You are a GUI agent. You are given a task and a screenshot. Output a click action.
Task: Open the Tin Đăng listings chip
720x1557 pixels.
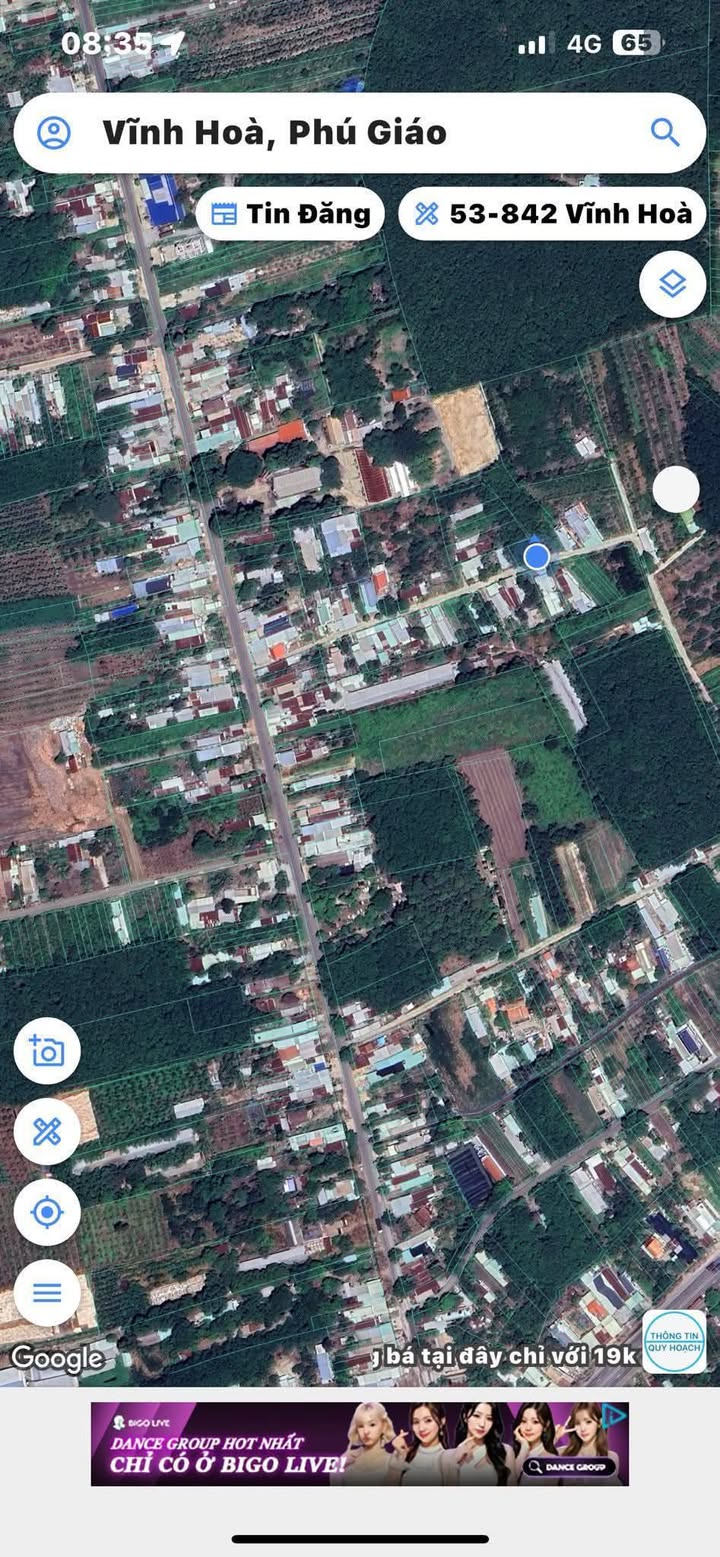[290, 214]
